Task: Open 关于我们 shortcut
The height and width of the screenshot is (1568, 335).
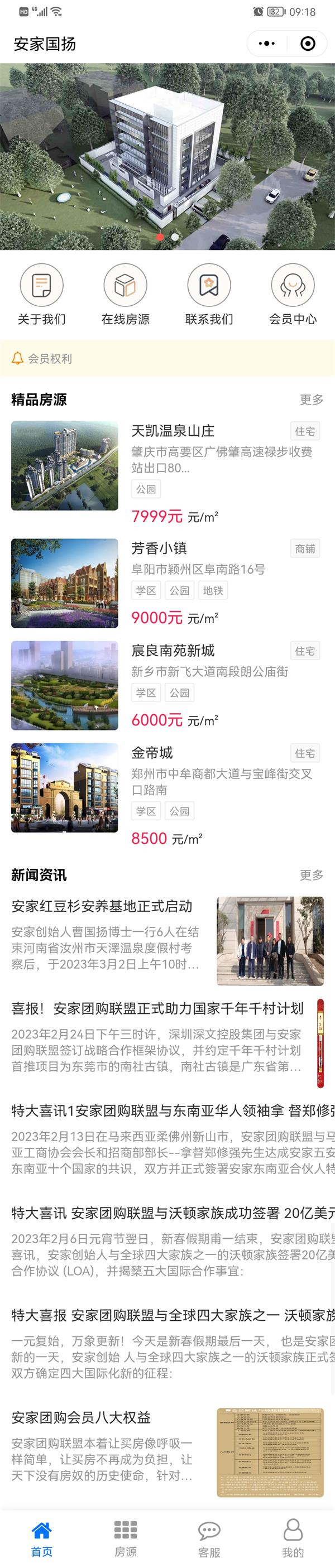Action: pos(41,295)
